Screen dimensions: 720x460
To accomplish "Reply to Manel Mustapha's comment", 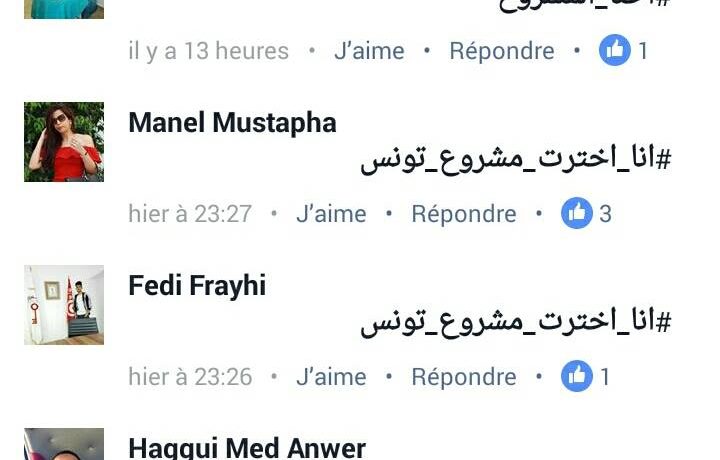I will pos(463,213).
